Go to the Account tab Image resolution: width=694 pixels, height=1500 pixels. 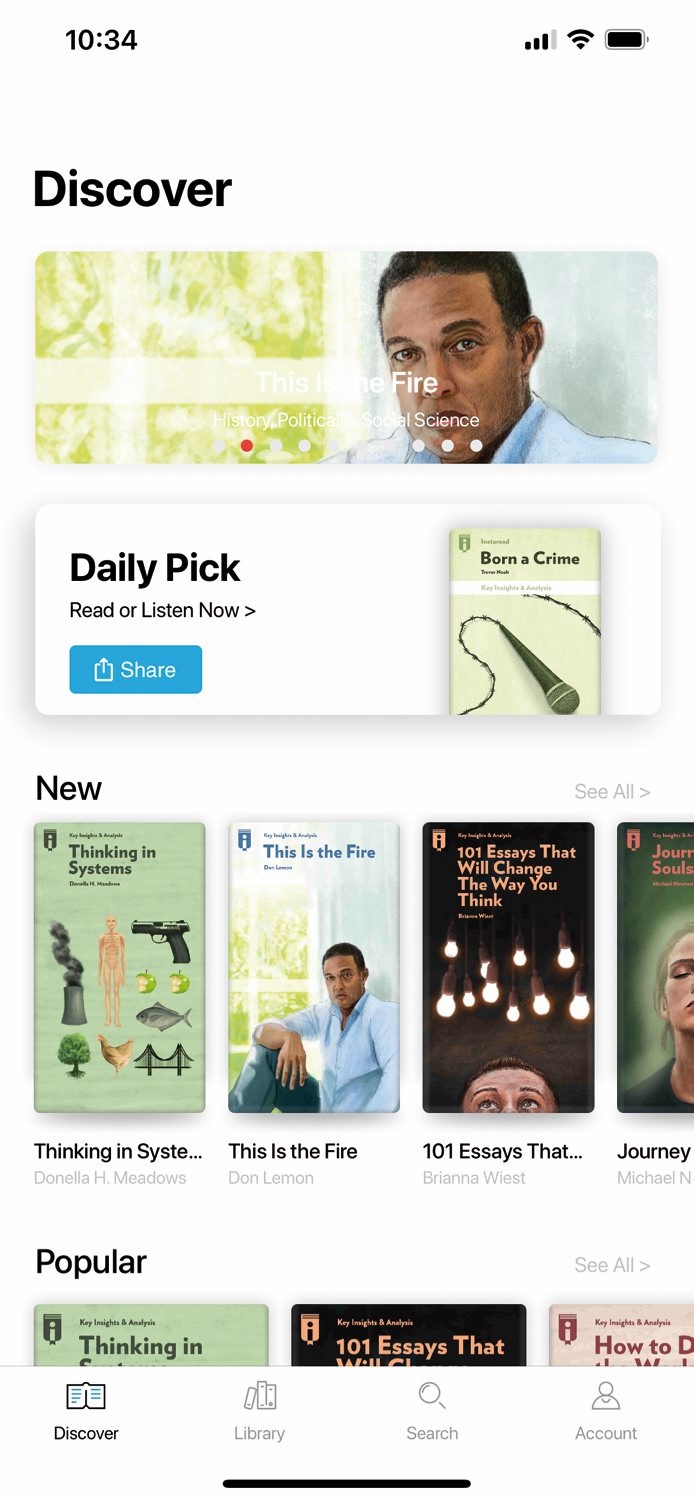point(605,1412)
